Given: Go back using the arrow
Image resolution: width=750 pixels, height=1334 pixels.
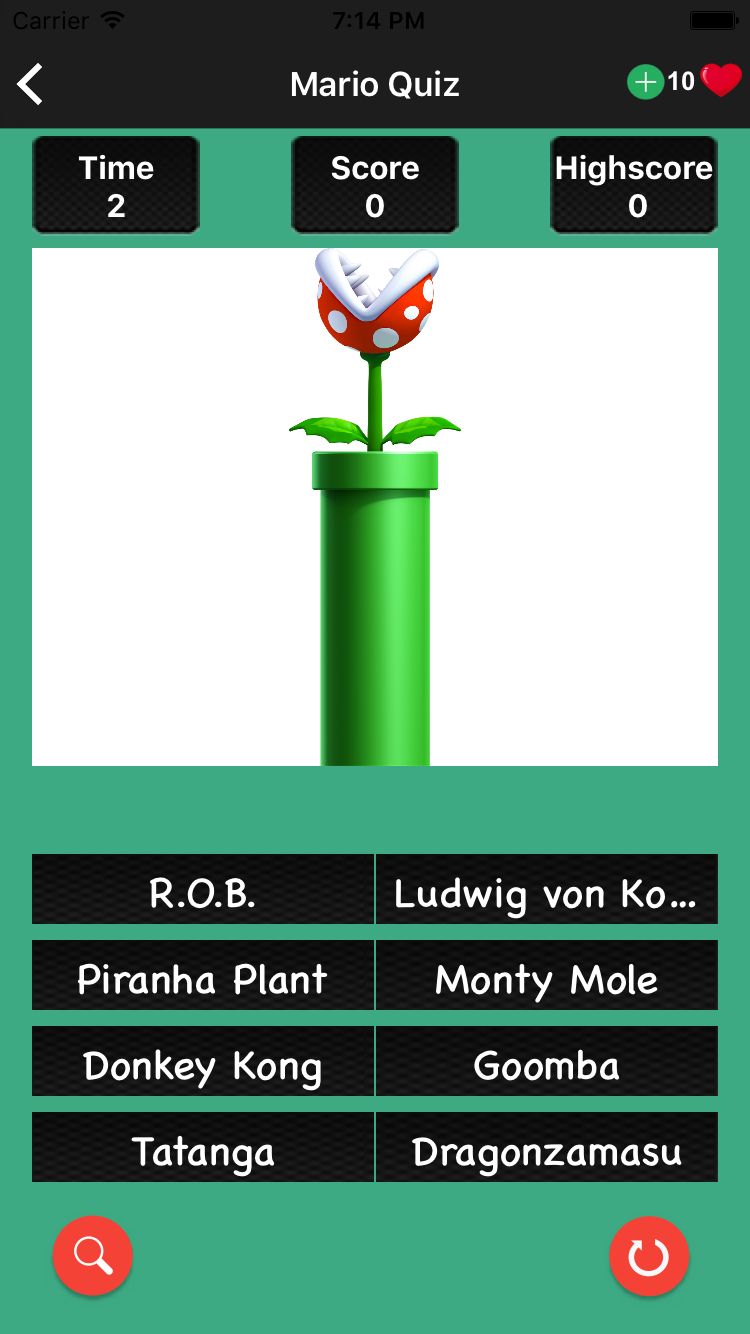Looking at the screenshot, I should 30,84.
